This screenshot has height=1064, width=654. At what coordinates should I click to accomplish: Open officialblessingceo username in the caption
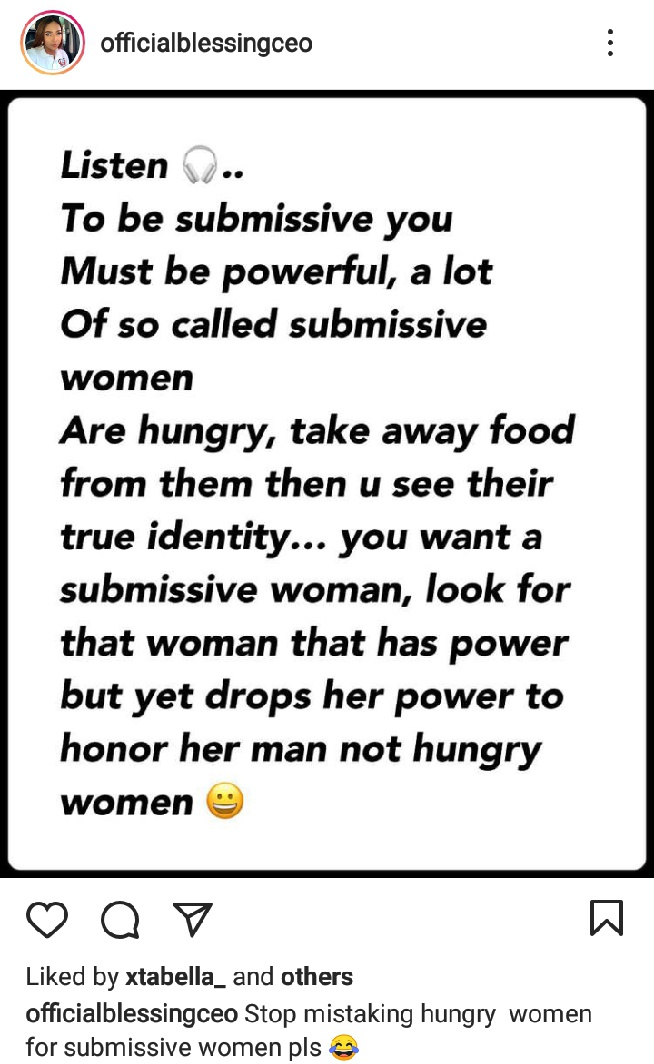[131, 1014]
